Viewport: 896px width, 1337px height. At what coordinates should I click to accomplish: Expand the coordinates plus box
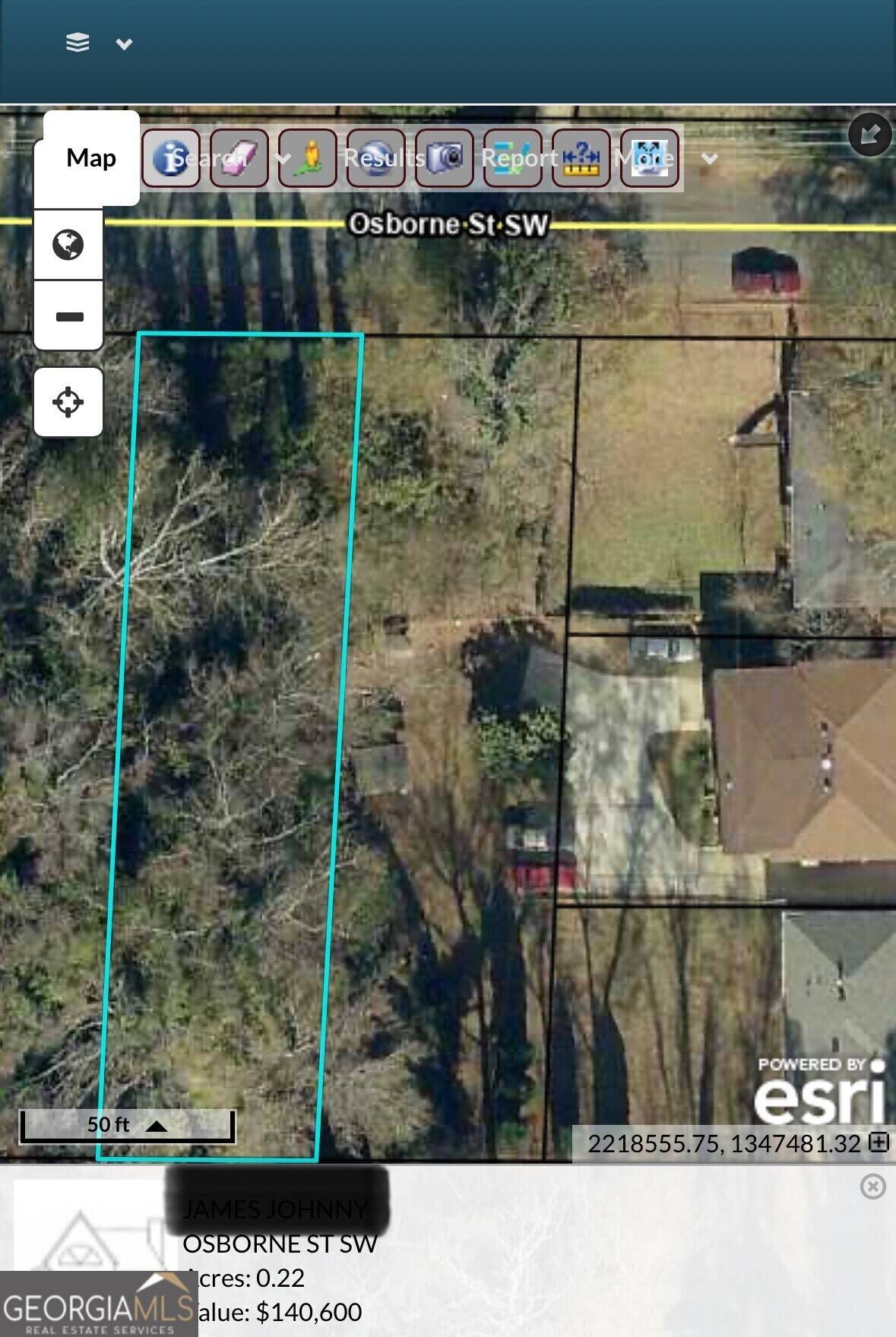point(879,1142)
